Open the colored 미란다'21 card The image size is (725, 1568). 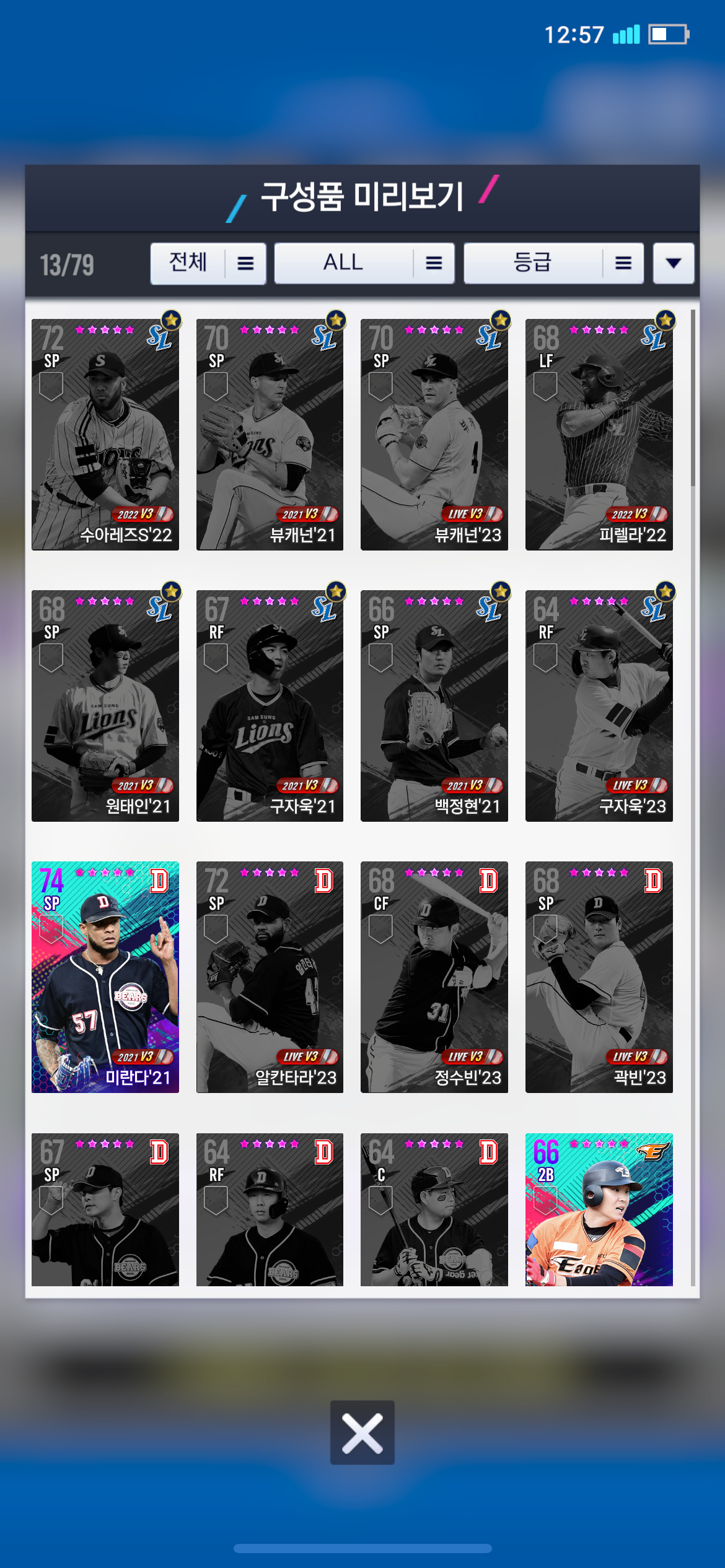(x=105, y=977)
